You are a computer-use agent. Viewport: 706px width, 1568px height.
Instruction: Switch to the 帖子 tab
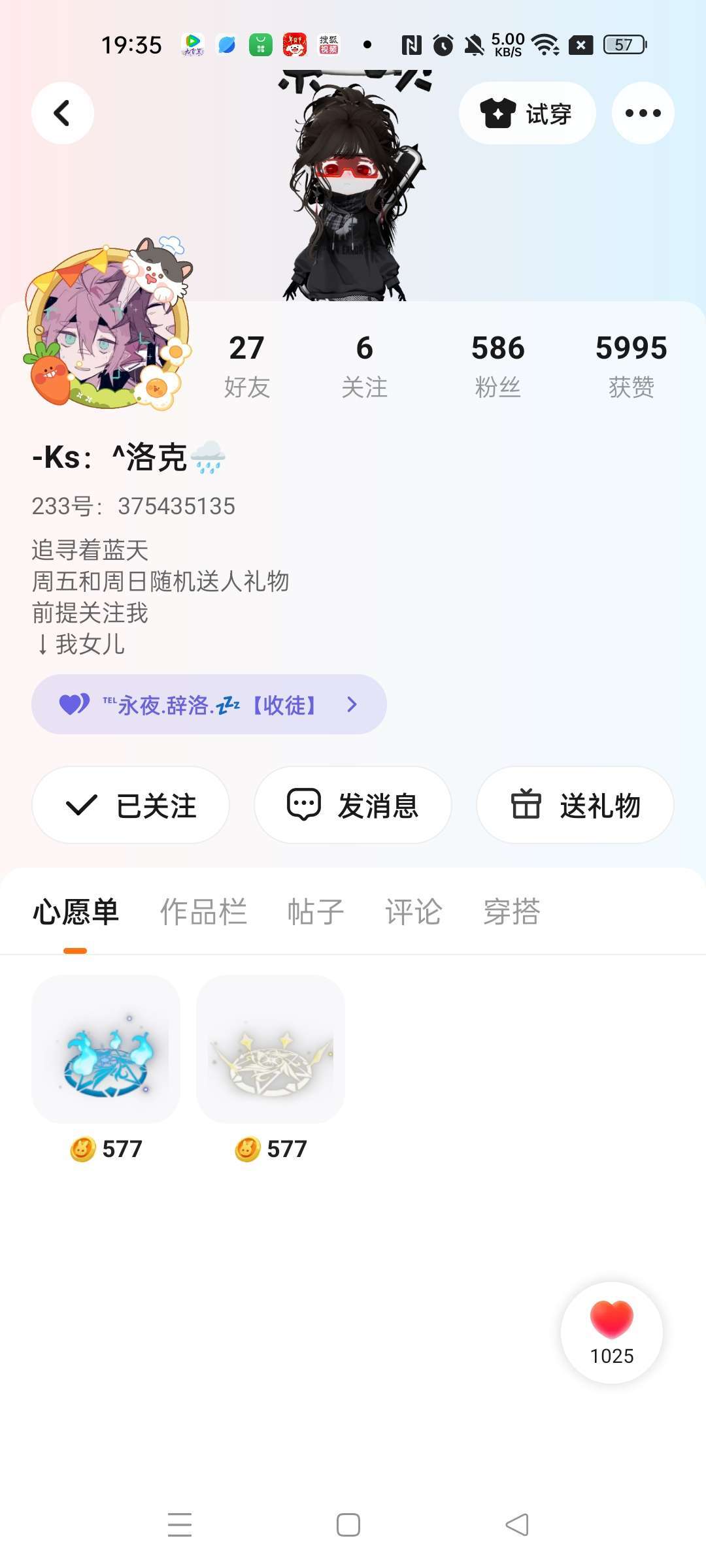click(x=316, y=911)
